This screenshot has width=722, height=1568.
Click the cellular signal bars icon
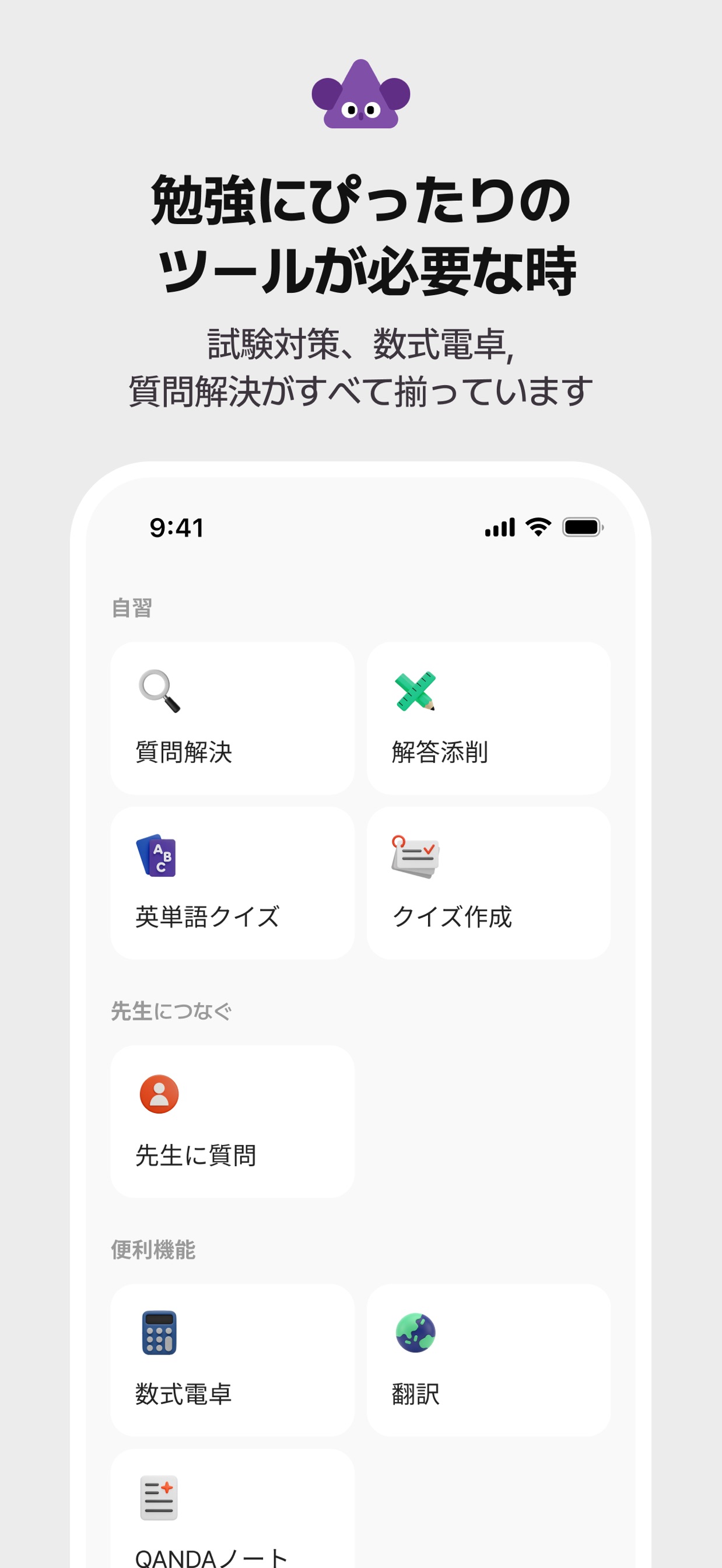coord(497,528)
